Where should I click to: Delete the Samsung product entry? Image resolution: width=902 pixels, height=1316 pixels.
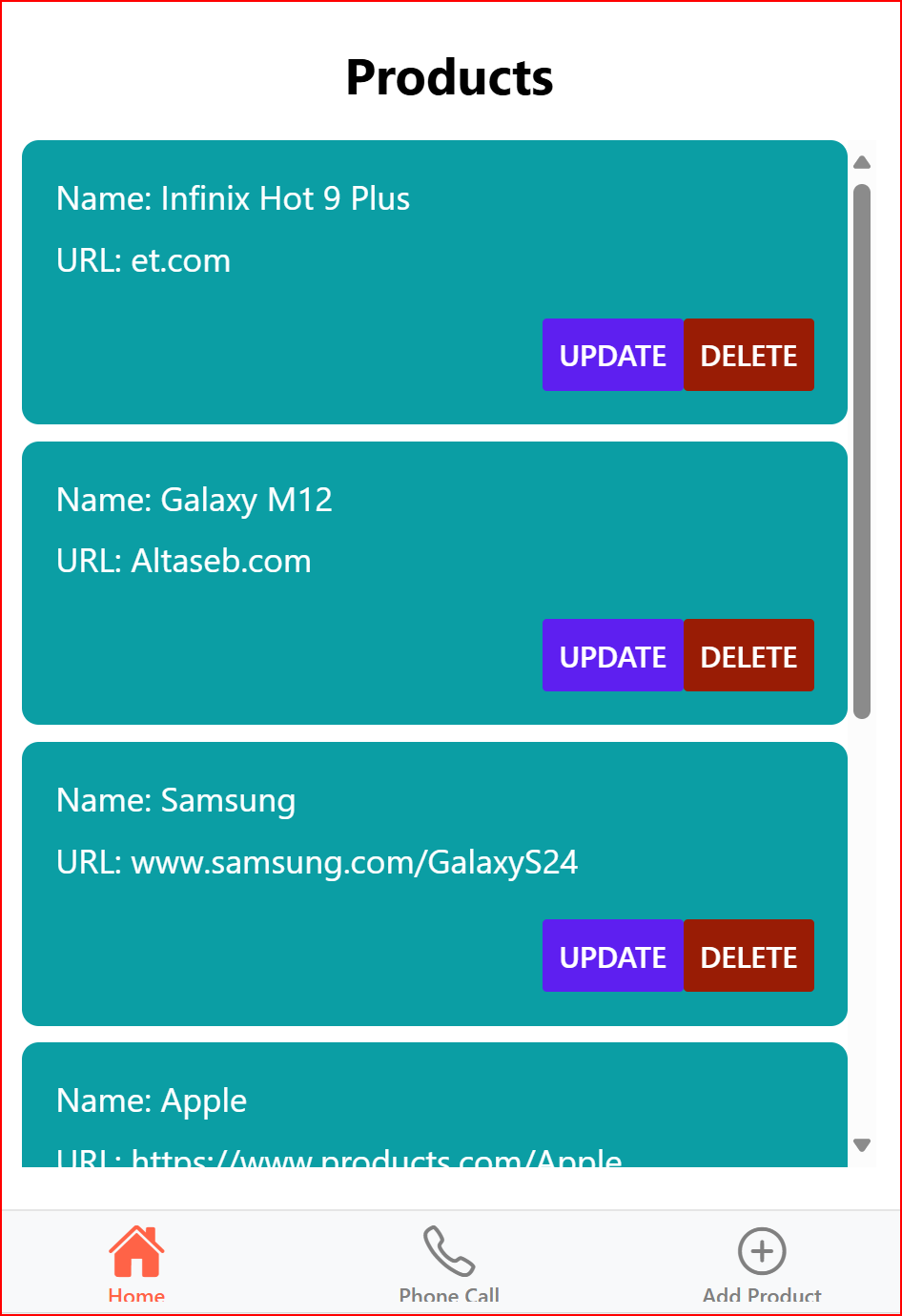tap(748, 956)
